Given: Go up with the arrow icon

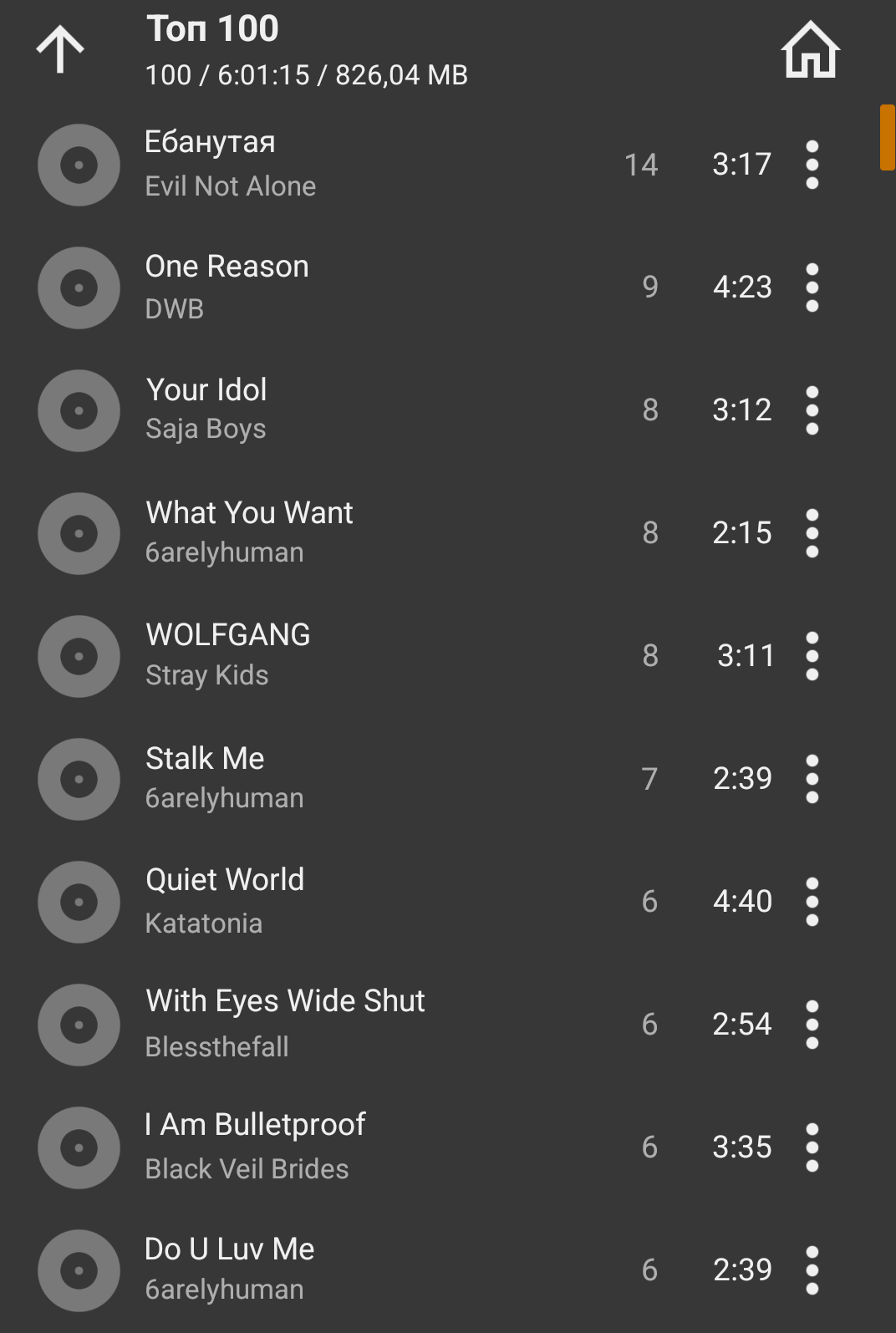Looking at the screenshot, I should point(60,50).
